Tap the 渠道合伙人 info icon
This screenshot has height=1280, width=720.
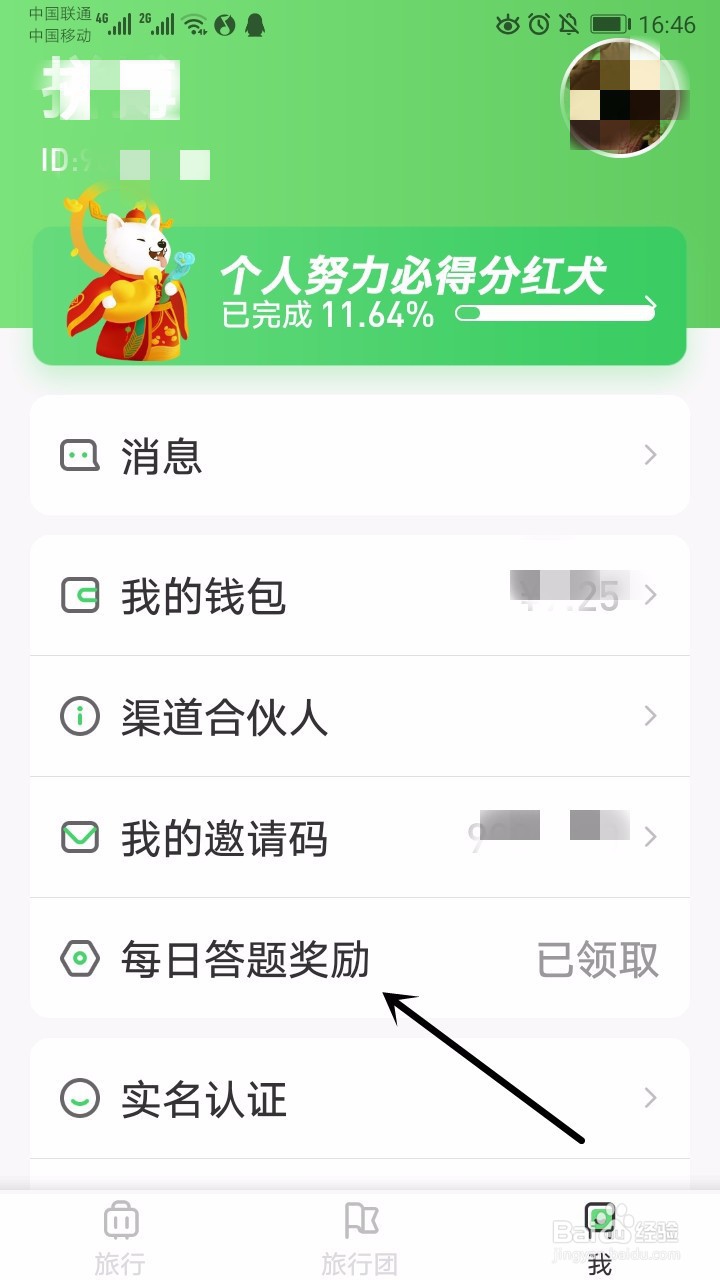78,717
